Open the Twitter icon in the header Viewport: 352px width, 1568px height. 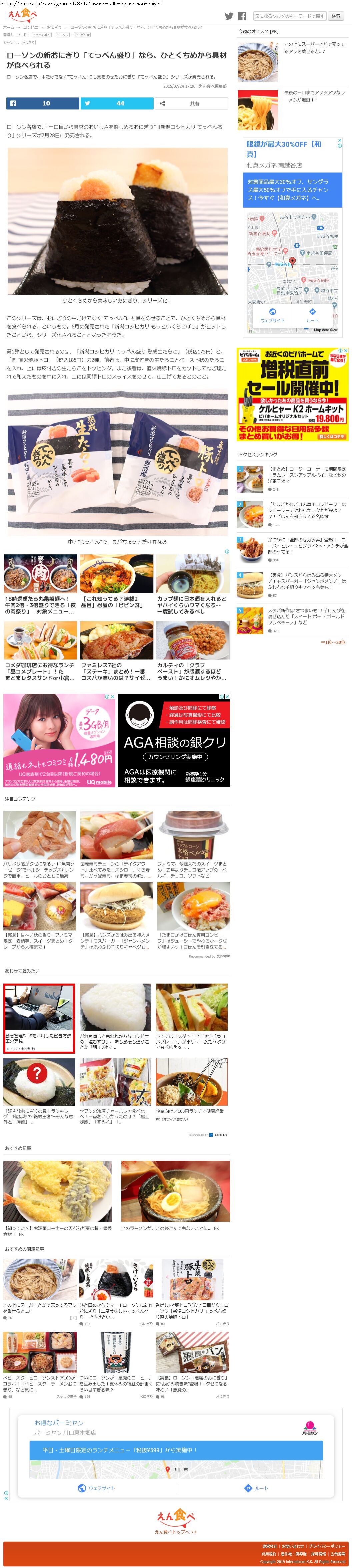[x=229, y=16]
